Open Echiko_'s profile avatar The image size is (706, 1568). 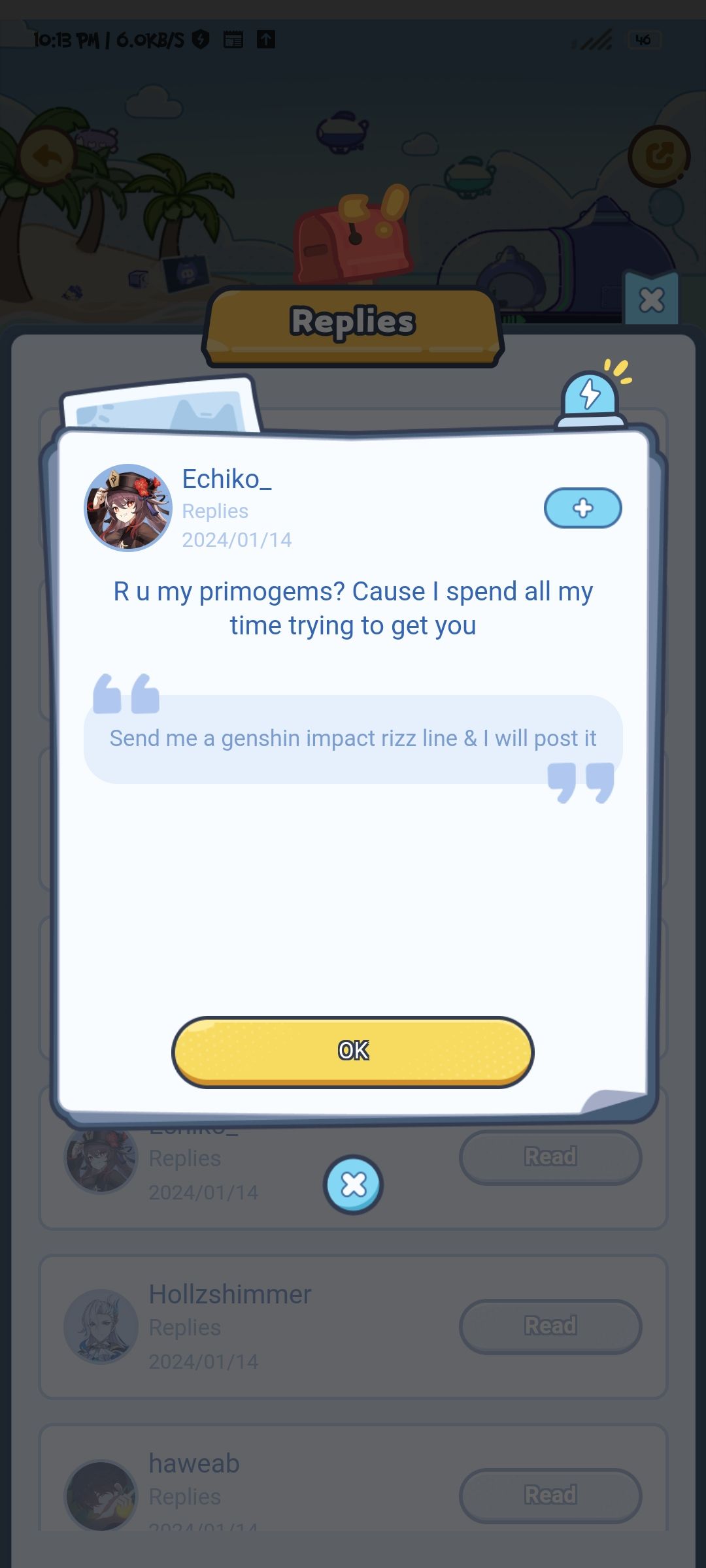point(128,508)
